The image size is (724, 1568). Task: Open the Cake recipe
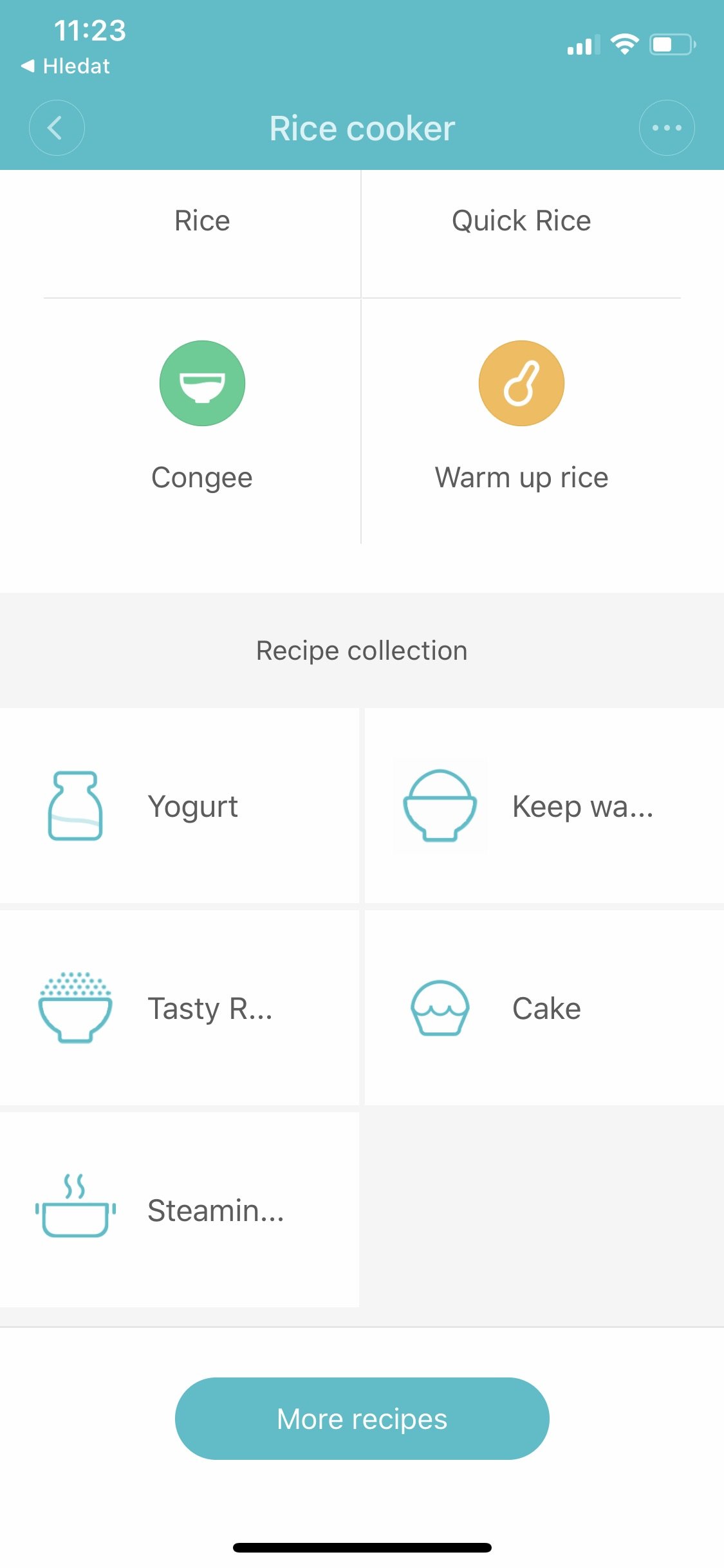click(544, 1008)
